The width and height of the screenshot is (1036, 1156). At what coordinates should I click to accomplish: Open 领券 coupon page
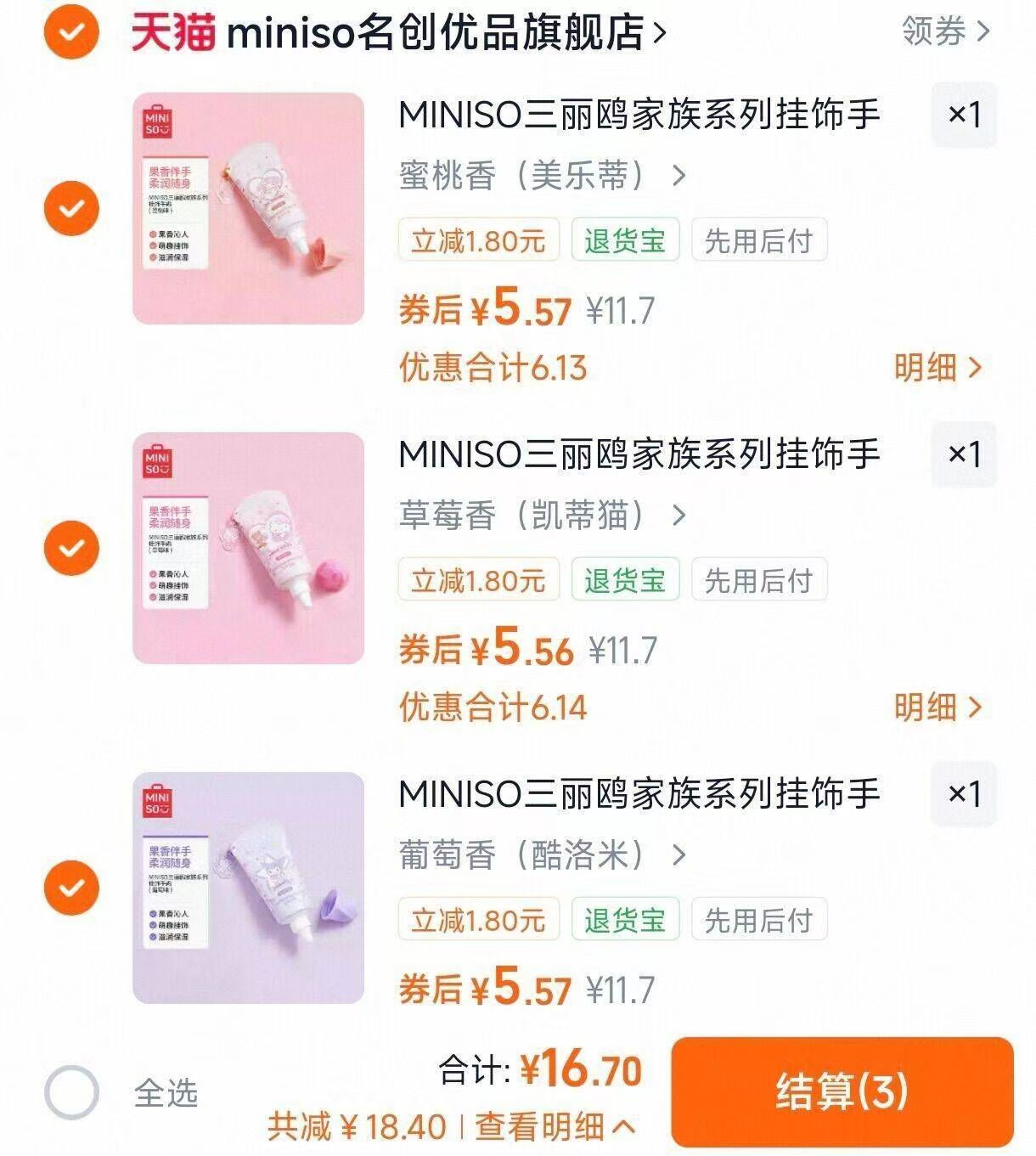[930, 32]
